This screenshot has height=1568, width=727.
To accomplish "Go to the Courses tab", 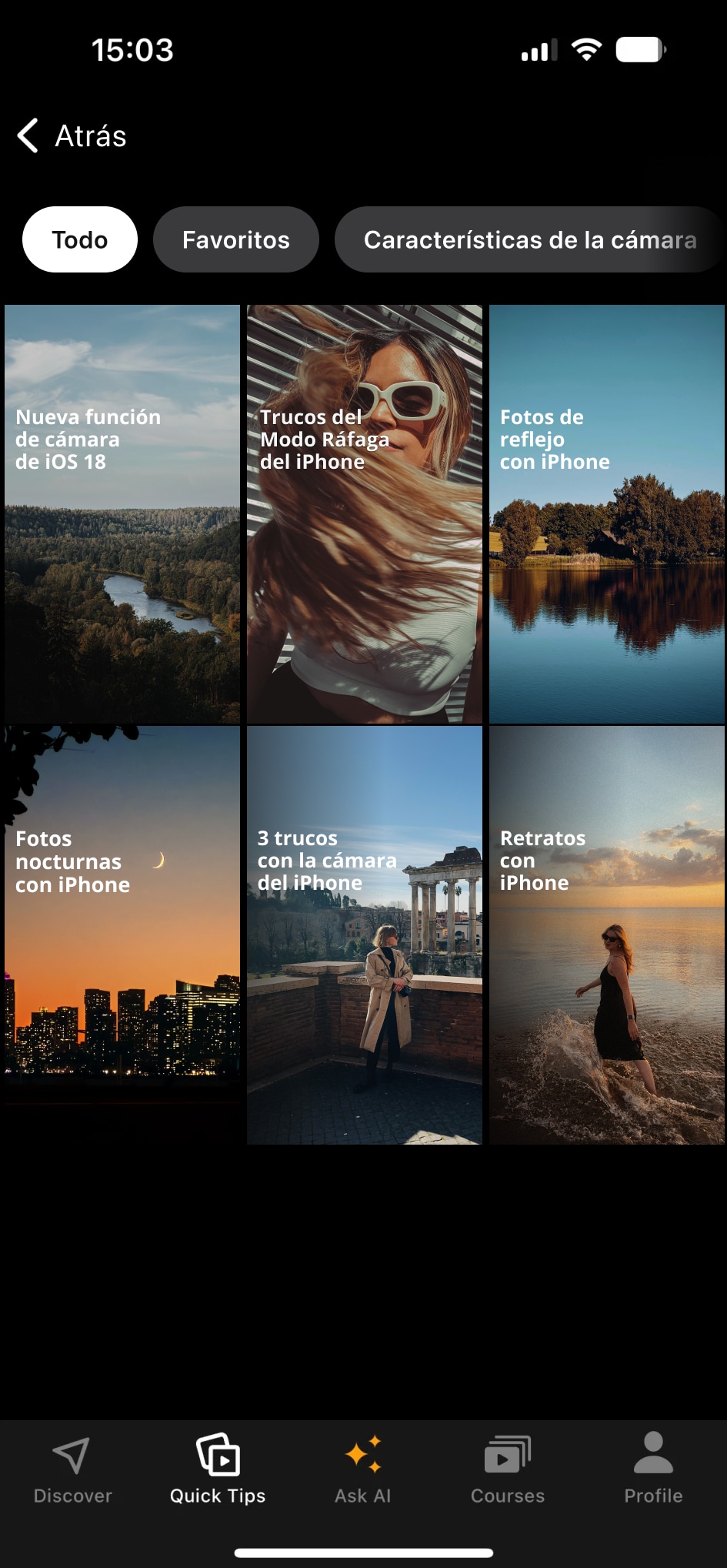I will tap(508, 1469).
